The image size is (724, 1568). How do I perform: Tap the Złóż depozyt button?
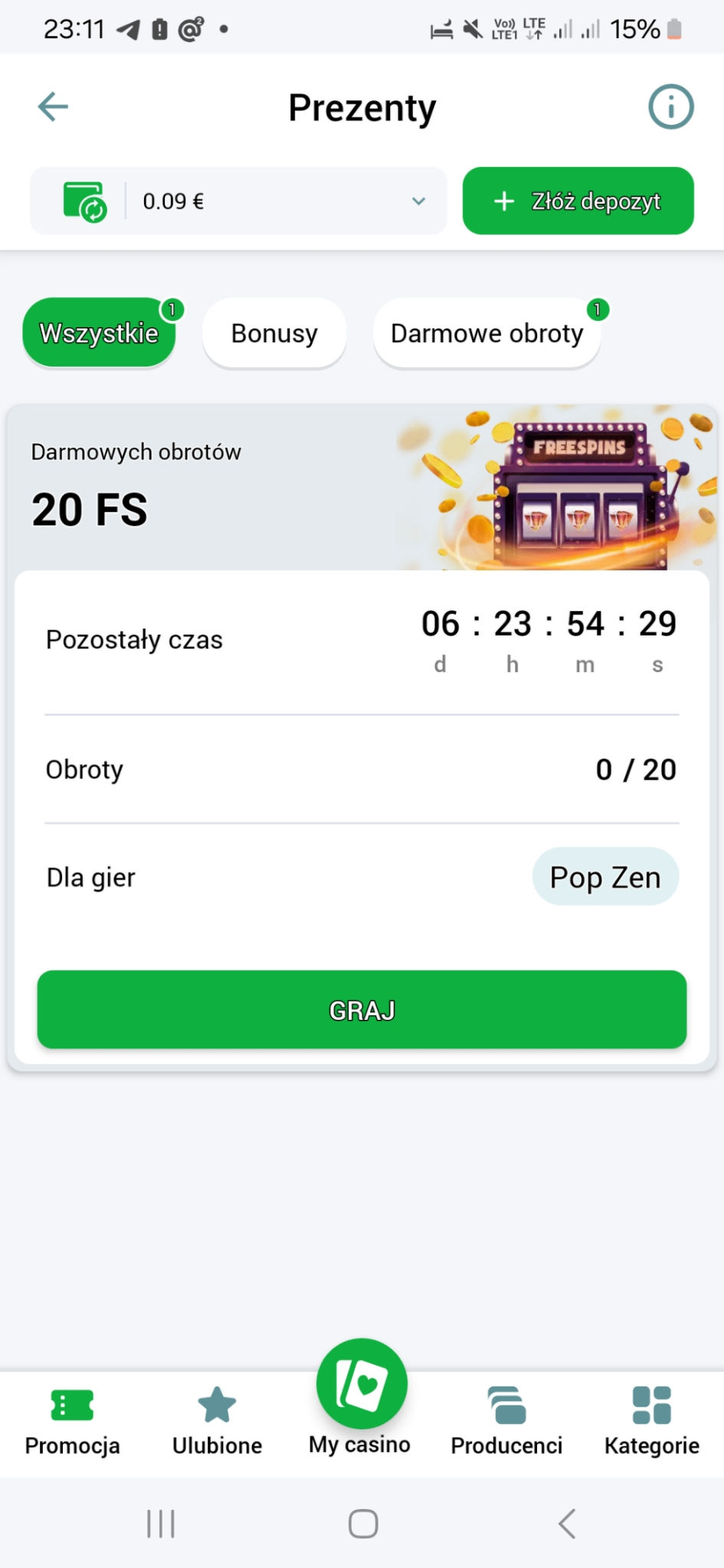click(578, 201)
